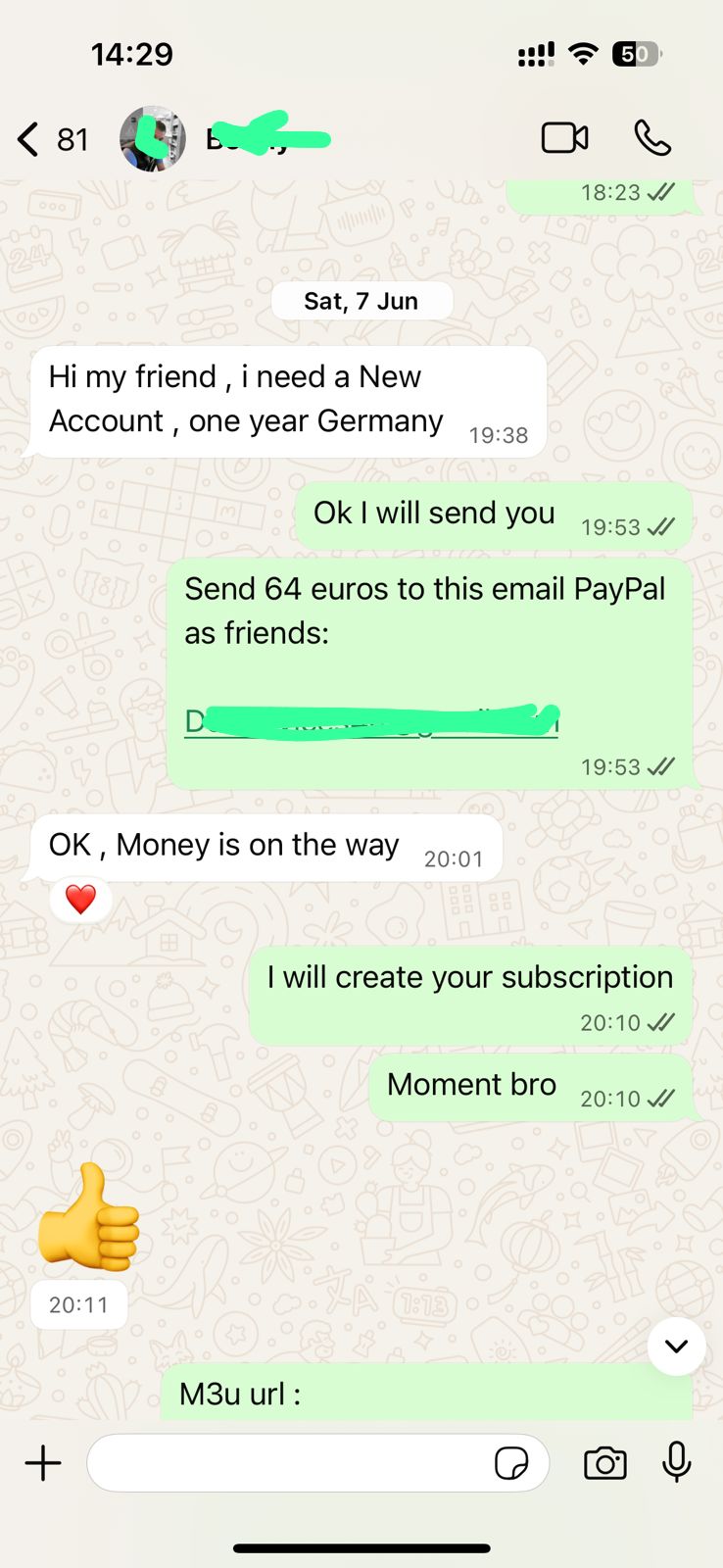Open the camera to take a photo
Screen dimensions: 723x1568
click(604, 1463)
